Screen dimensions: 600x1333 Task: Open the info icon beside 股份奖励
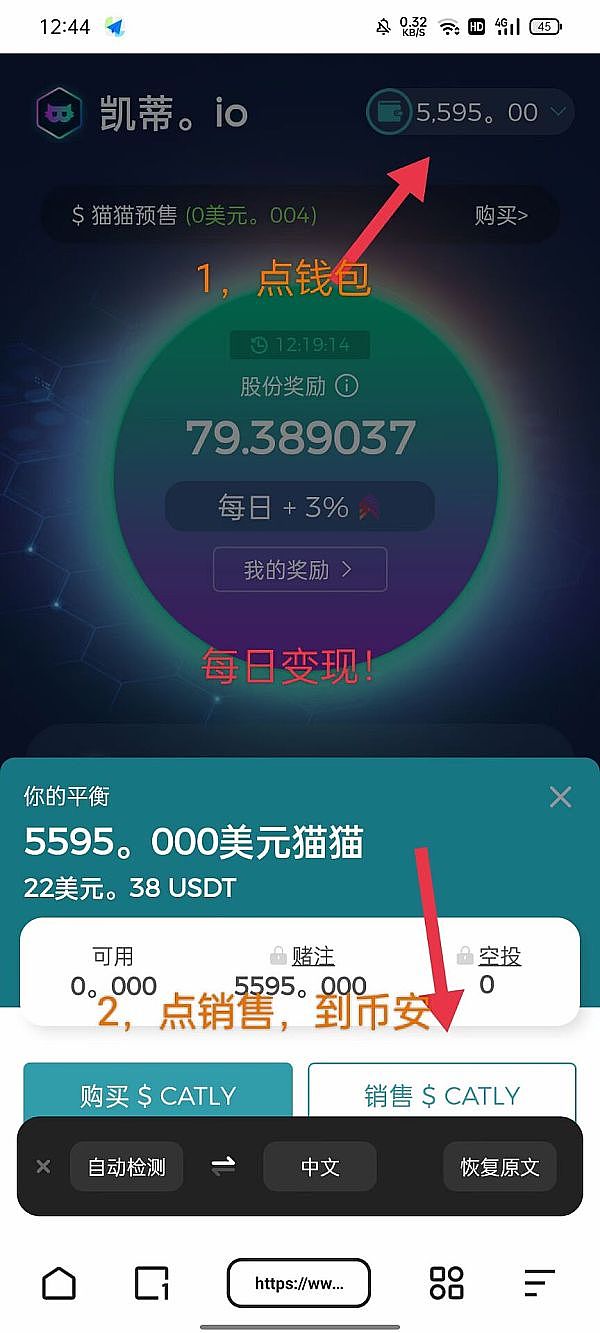[346, 386]
